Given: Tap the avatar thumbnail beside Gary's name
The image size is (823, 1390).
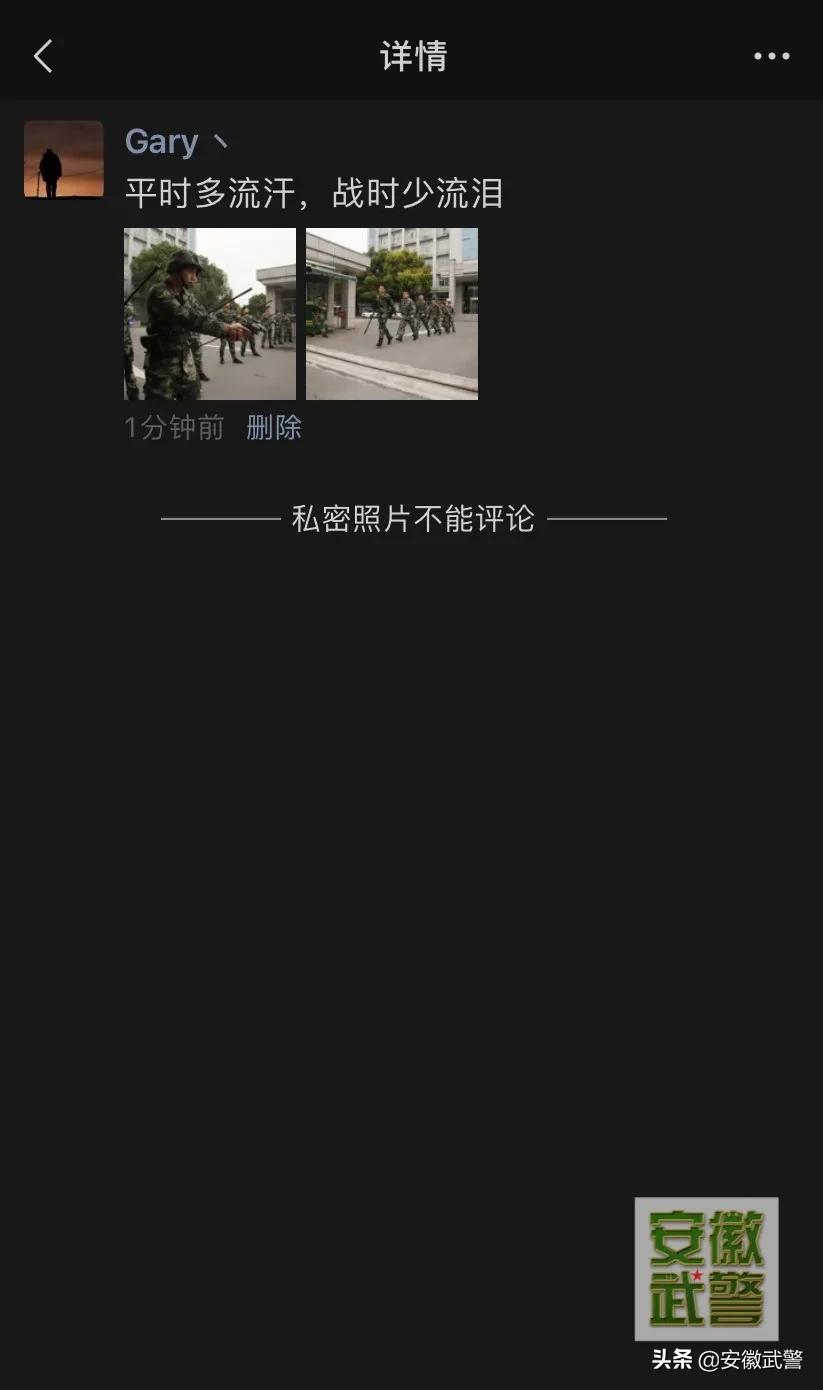Looking at the screenshot, I should [x=63, y=160].
